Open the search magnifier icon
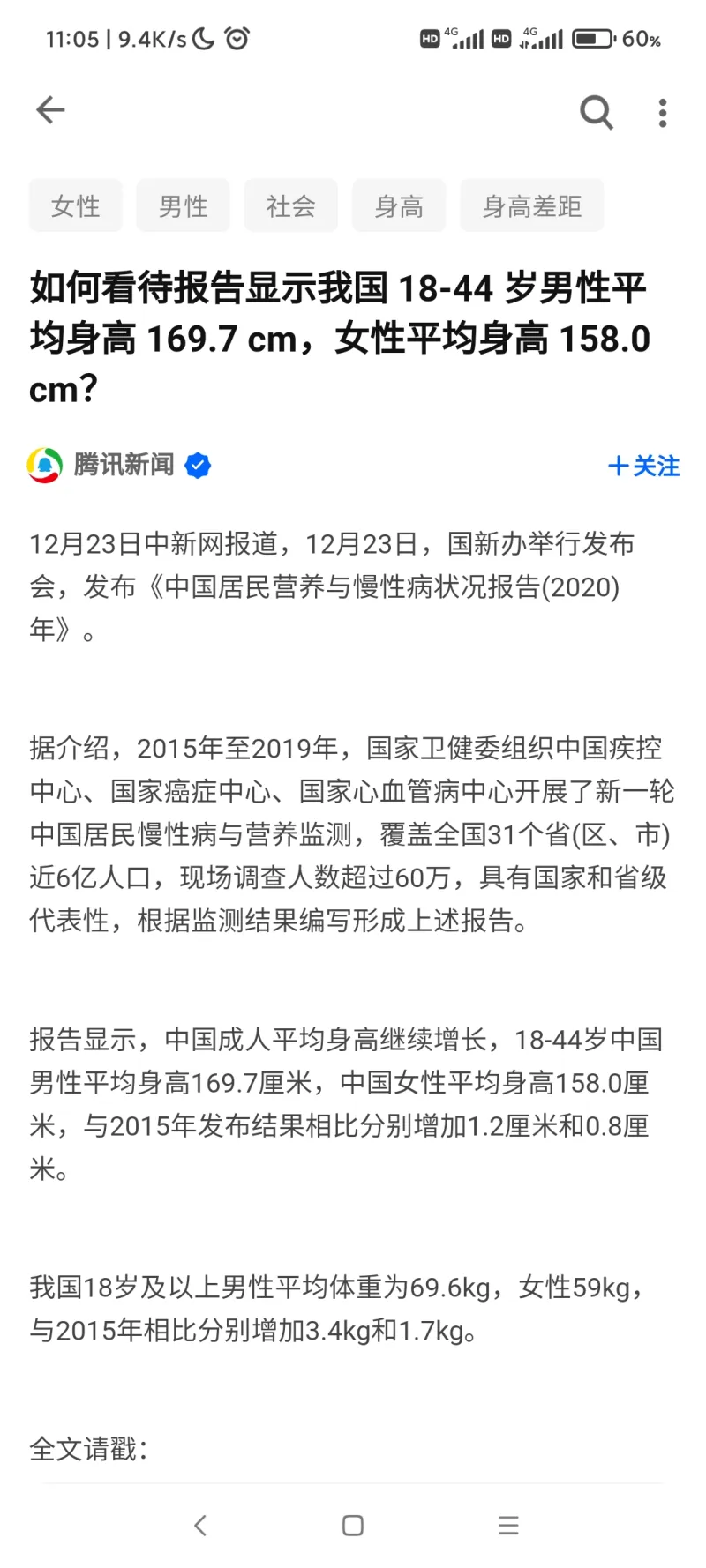This screenshot has height=1568, width=706. point(596,112)
